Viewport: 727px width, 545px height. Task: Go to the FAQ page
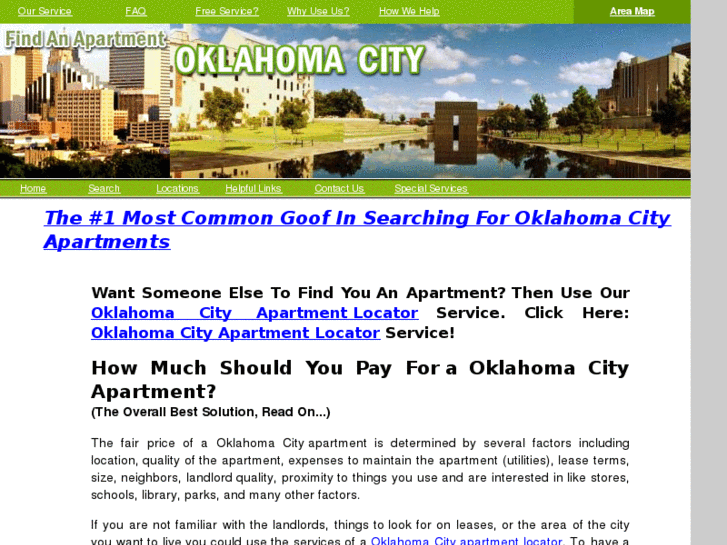[x=136, y=11]
